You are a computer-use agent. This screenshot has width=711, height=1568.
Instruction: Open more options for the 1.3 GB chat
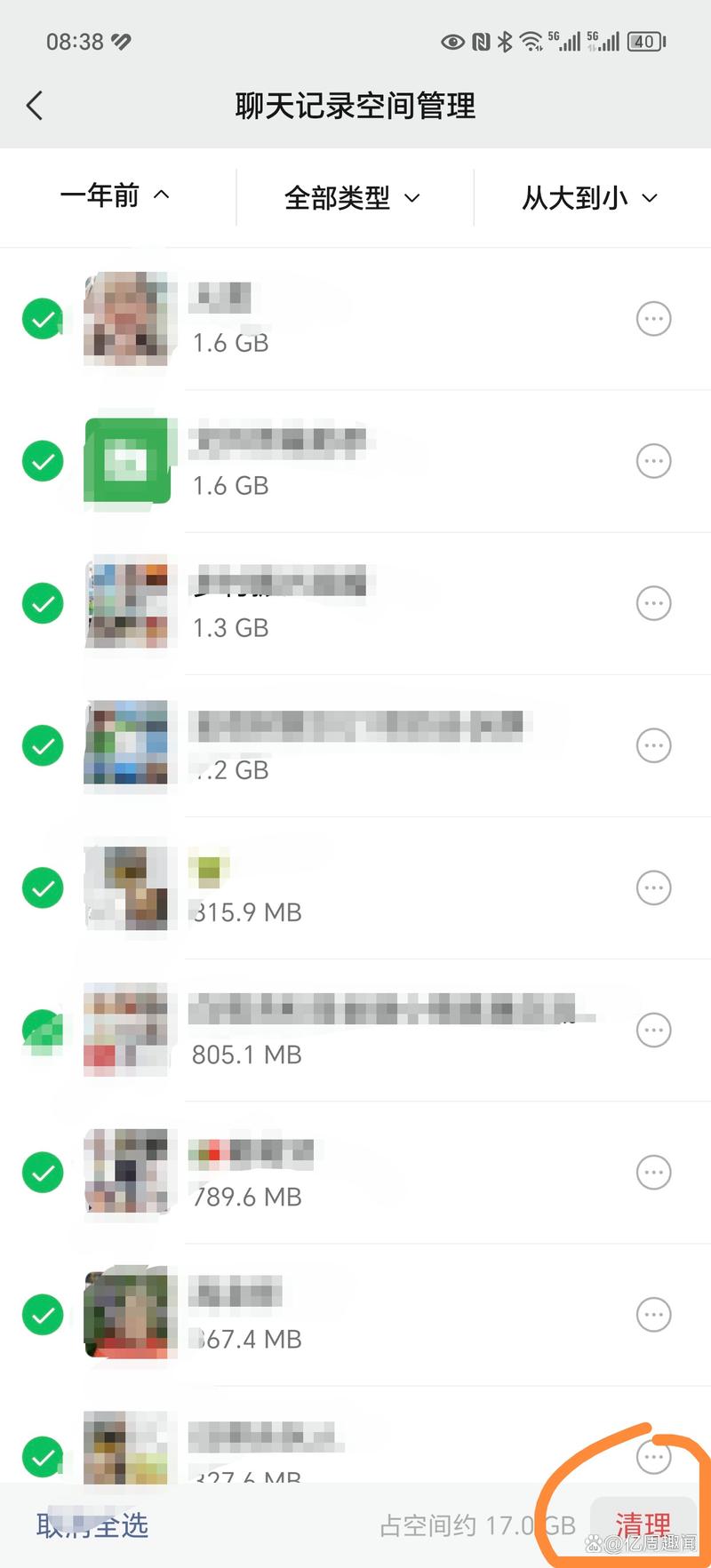(x=653, y=604)
